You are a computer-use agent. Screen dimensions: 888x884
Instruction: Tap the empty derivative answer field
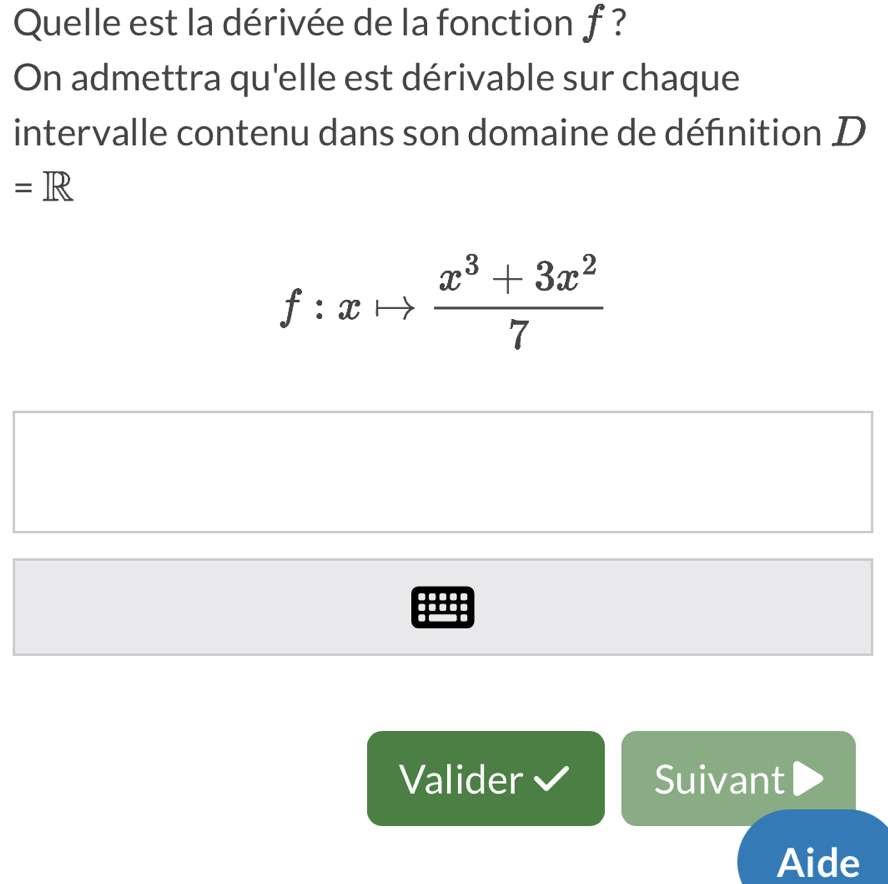click(443, 472)
